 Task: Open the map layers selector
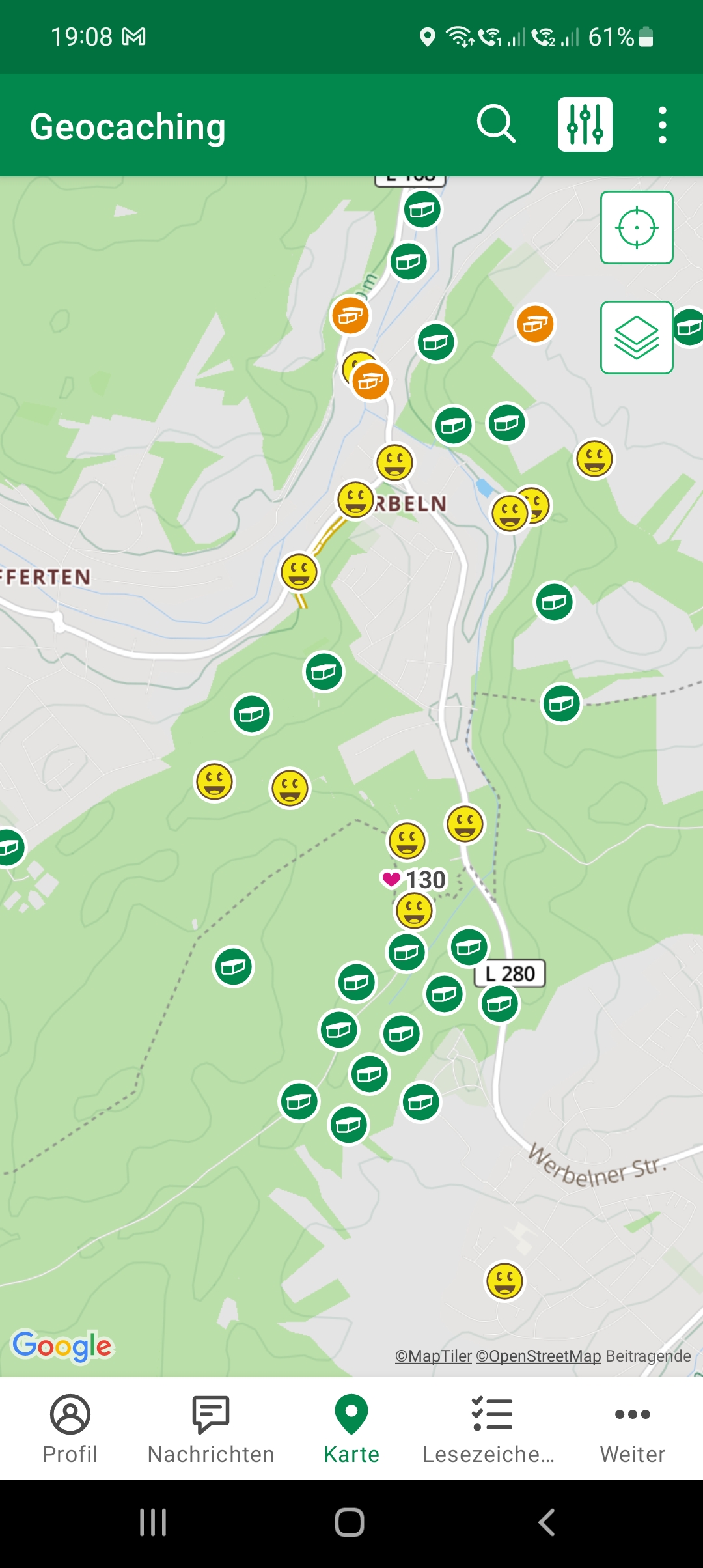[x=636, y=337]
